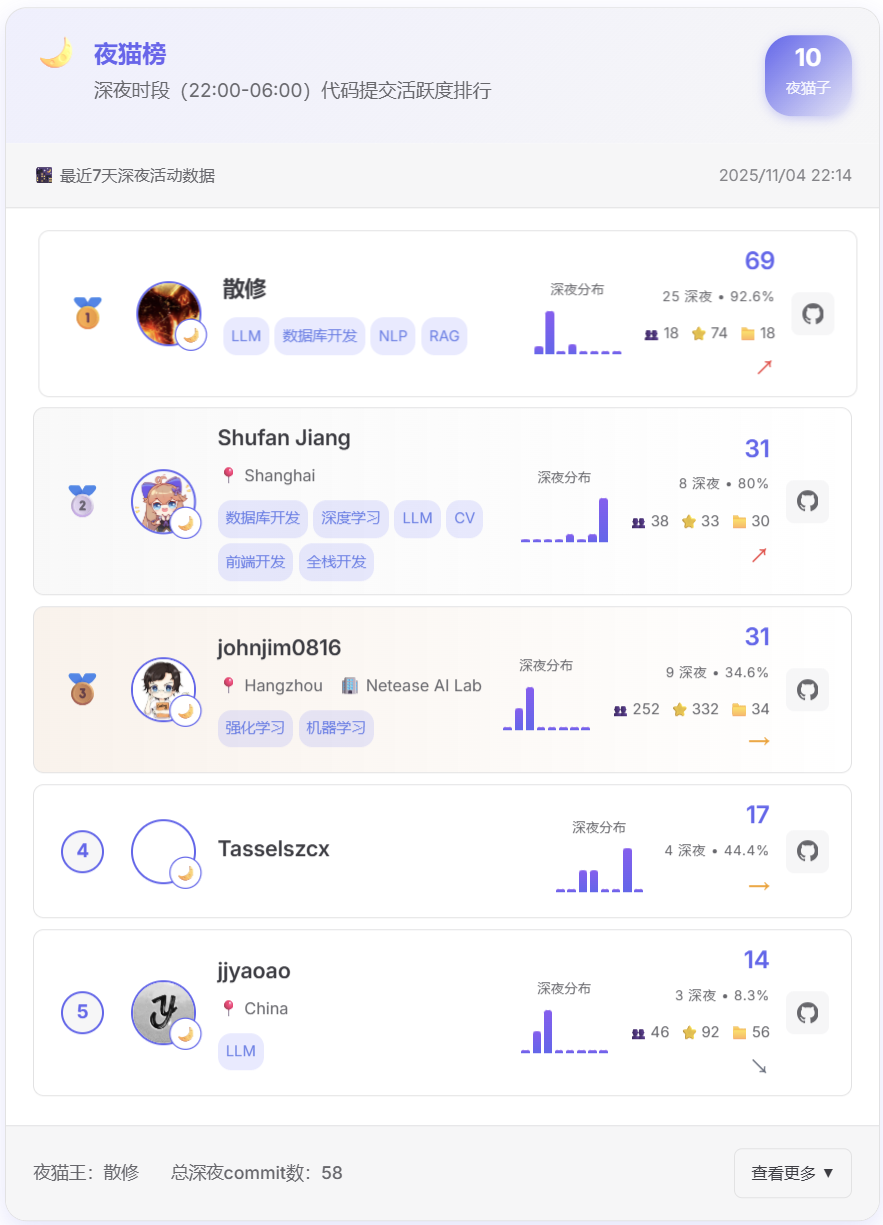
Task: Open Shufan Jiang's GitHub icon
Action: (x=807, y=501)
